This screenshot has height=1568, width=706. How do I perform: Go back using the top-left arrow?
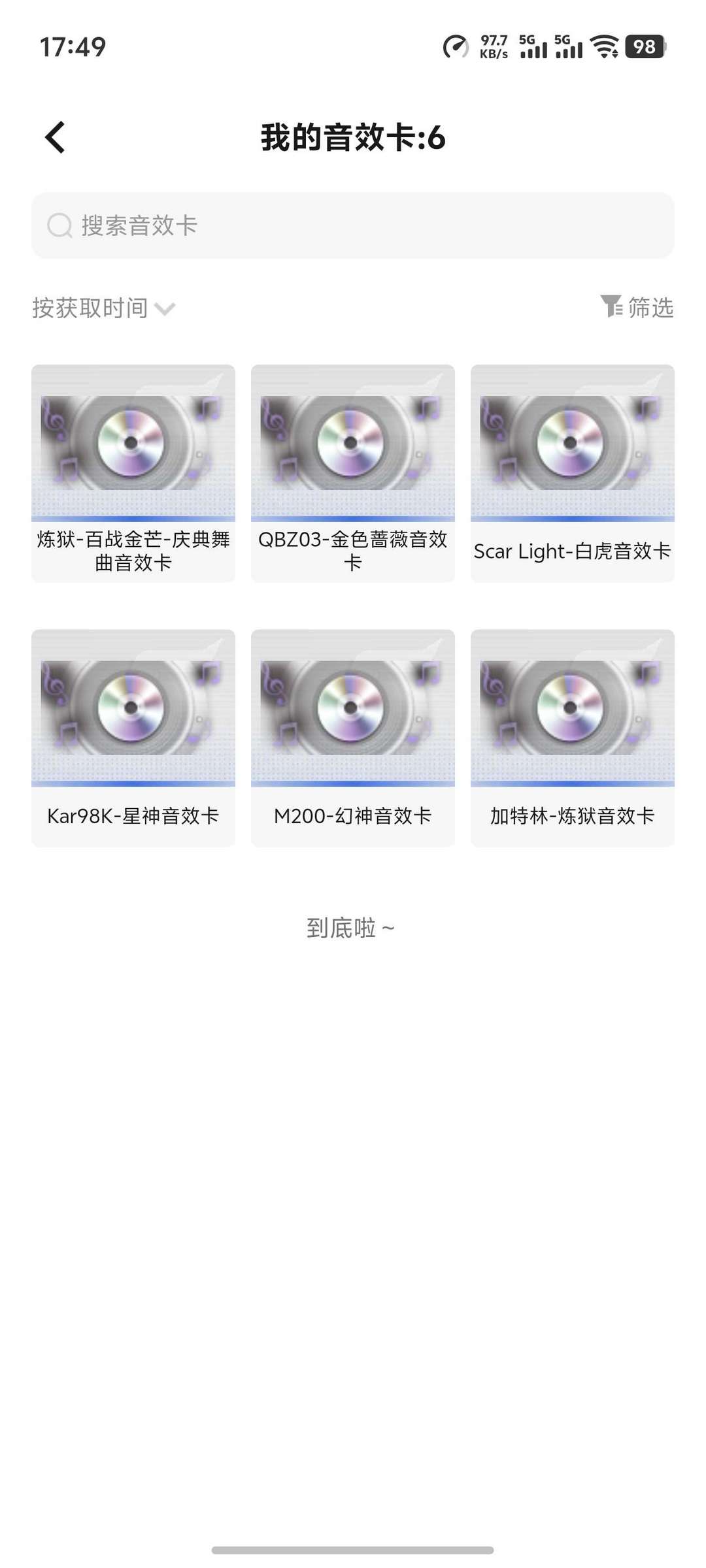(56, 138)
